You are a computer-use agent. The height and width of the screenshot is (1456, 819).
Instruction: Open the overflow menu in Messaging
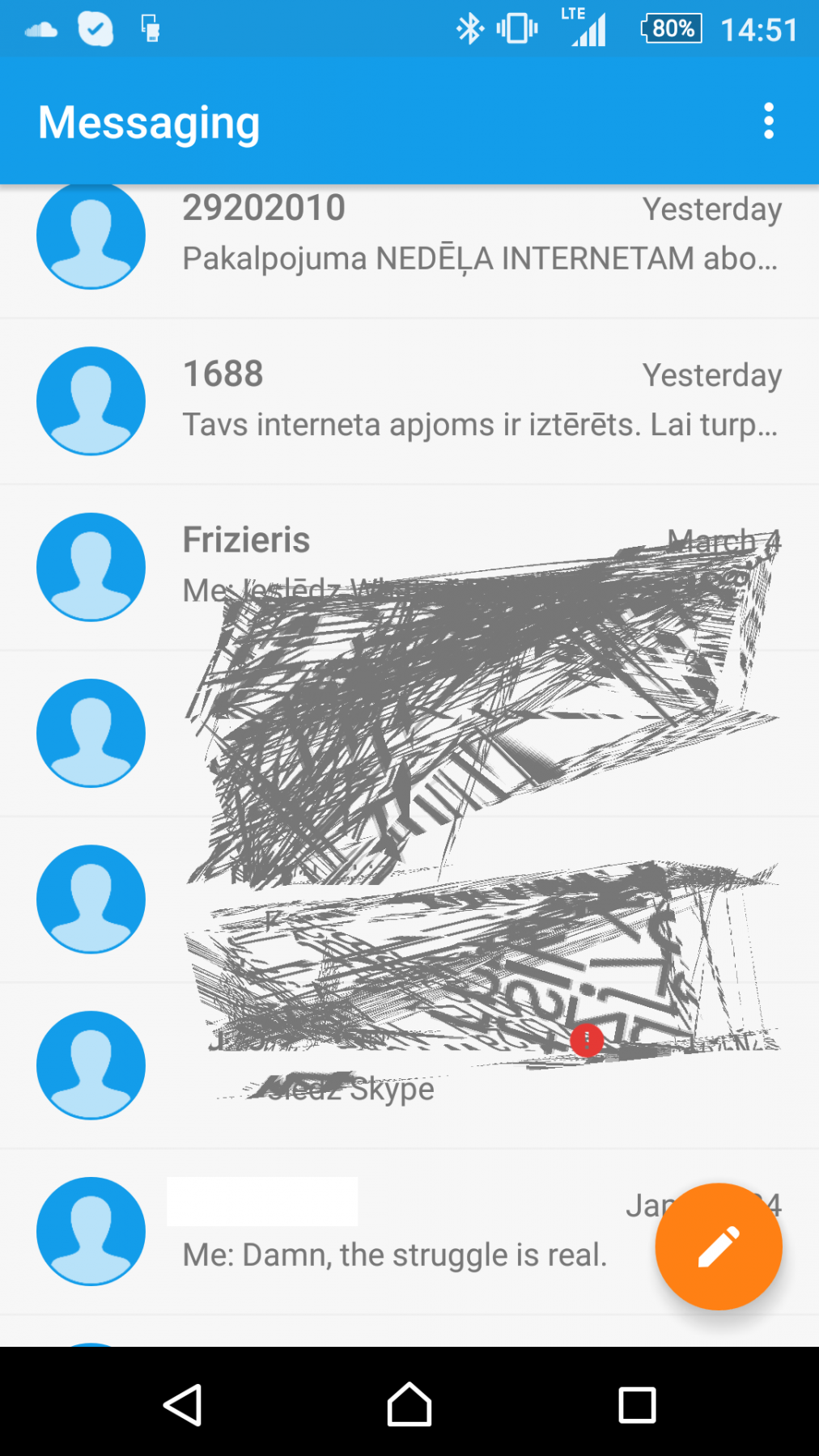click(768, 121)
